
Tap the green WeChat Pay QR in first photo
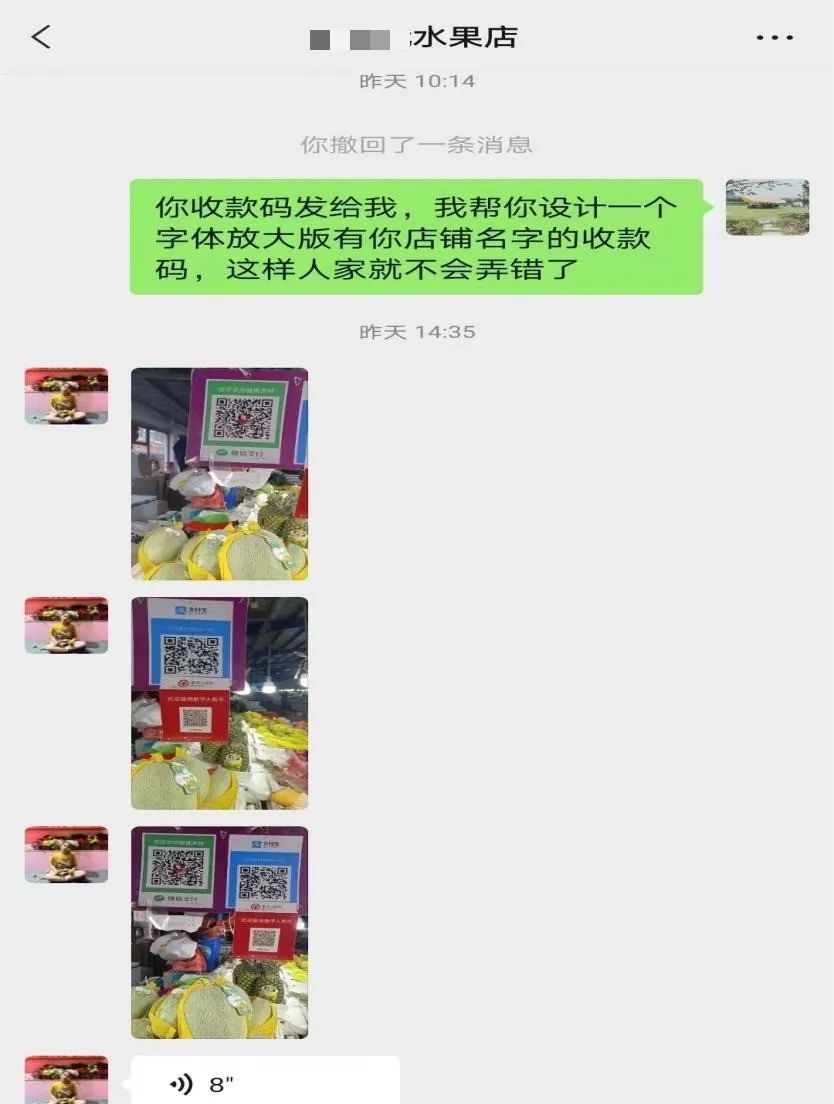pyautogui.click(x=241, y=420)
